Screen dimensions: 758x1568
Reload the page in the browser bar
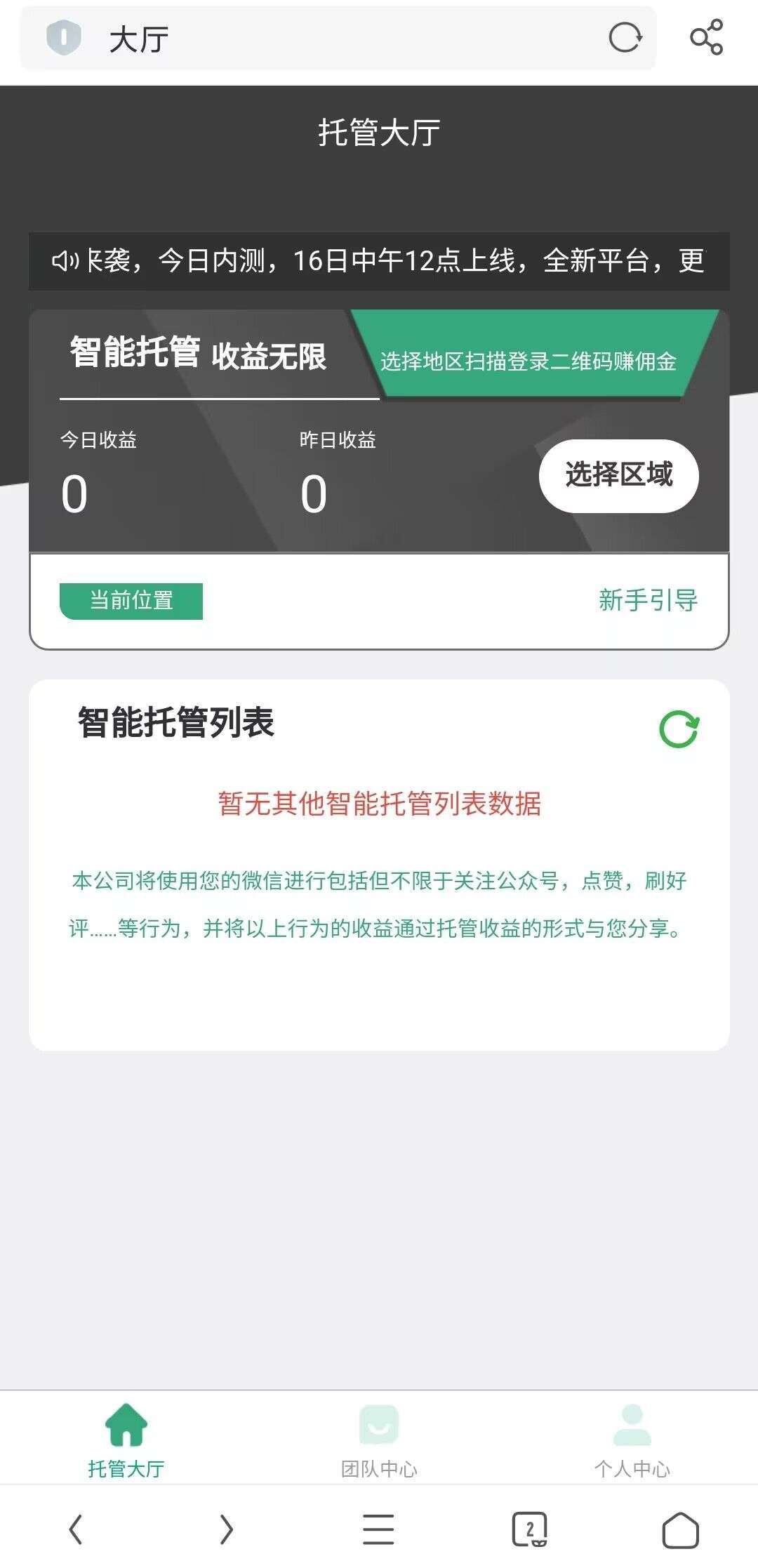[625, 38]
